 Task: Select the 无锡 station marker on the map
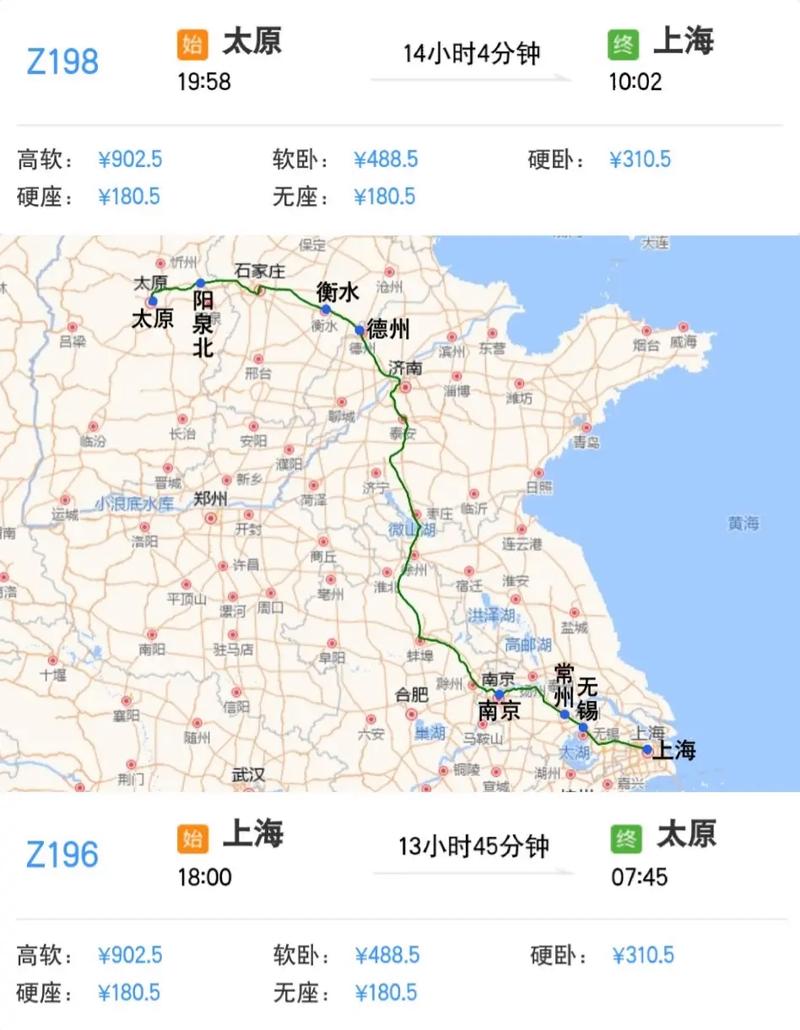point(584,726)
